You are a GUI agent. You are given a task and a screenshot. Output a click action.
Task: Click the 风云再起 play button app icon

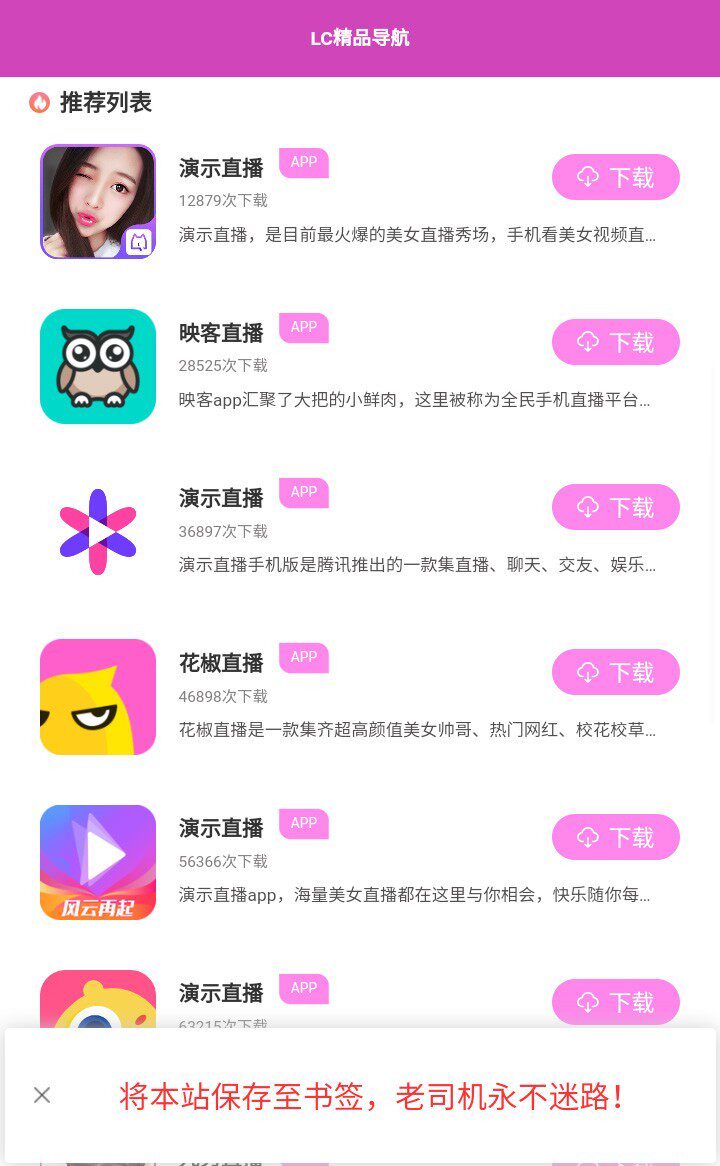click(97, 861)
